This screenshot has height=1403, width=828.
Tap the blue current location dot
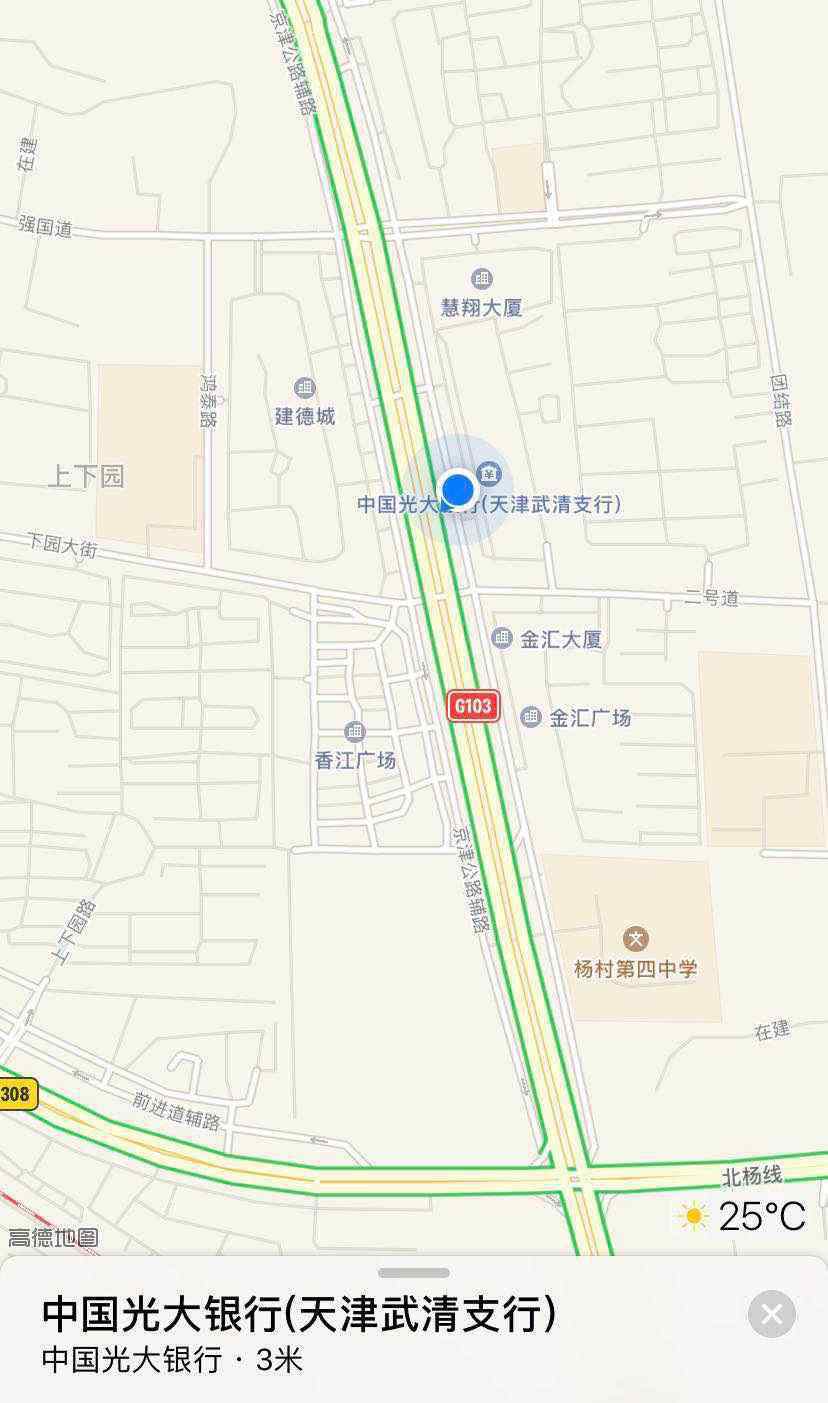(x=458, y=489)
